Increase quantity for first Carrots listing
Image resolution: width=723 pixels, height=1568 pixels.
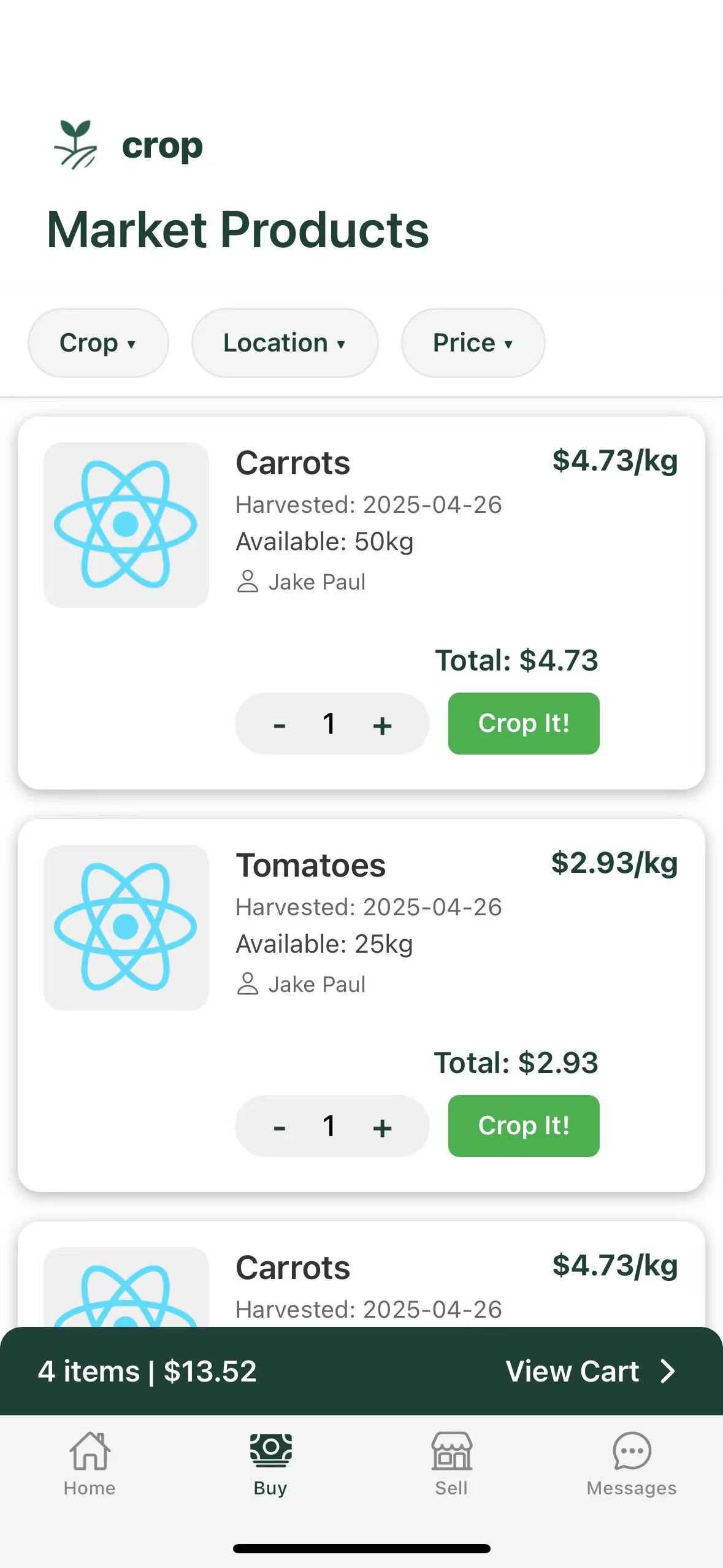(x=382, y=725)
